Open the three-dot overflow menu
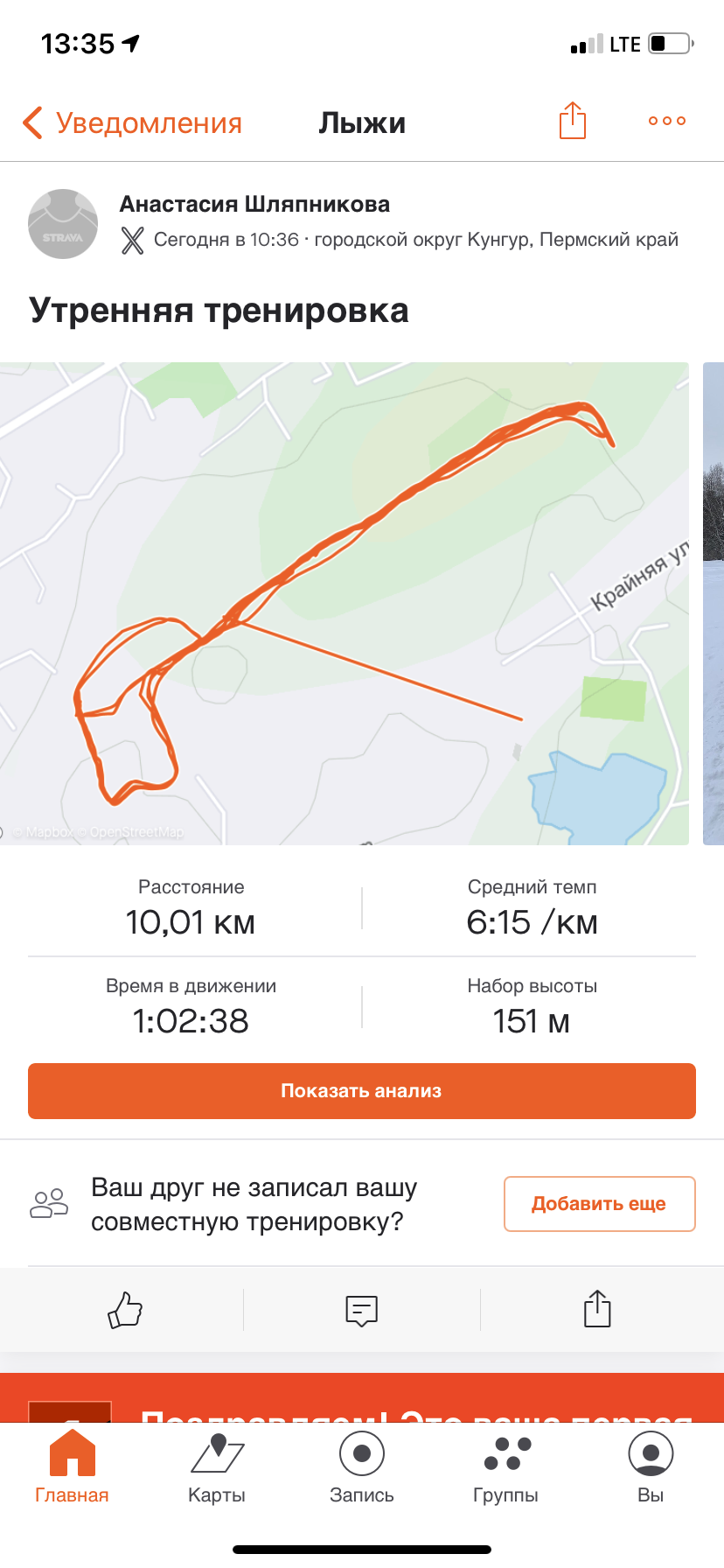The width and height of the screenshot is (724, 1568). click(666, 121)
